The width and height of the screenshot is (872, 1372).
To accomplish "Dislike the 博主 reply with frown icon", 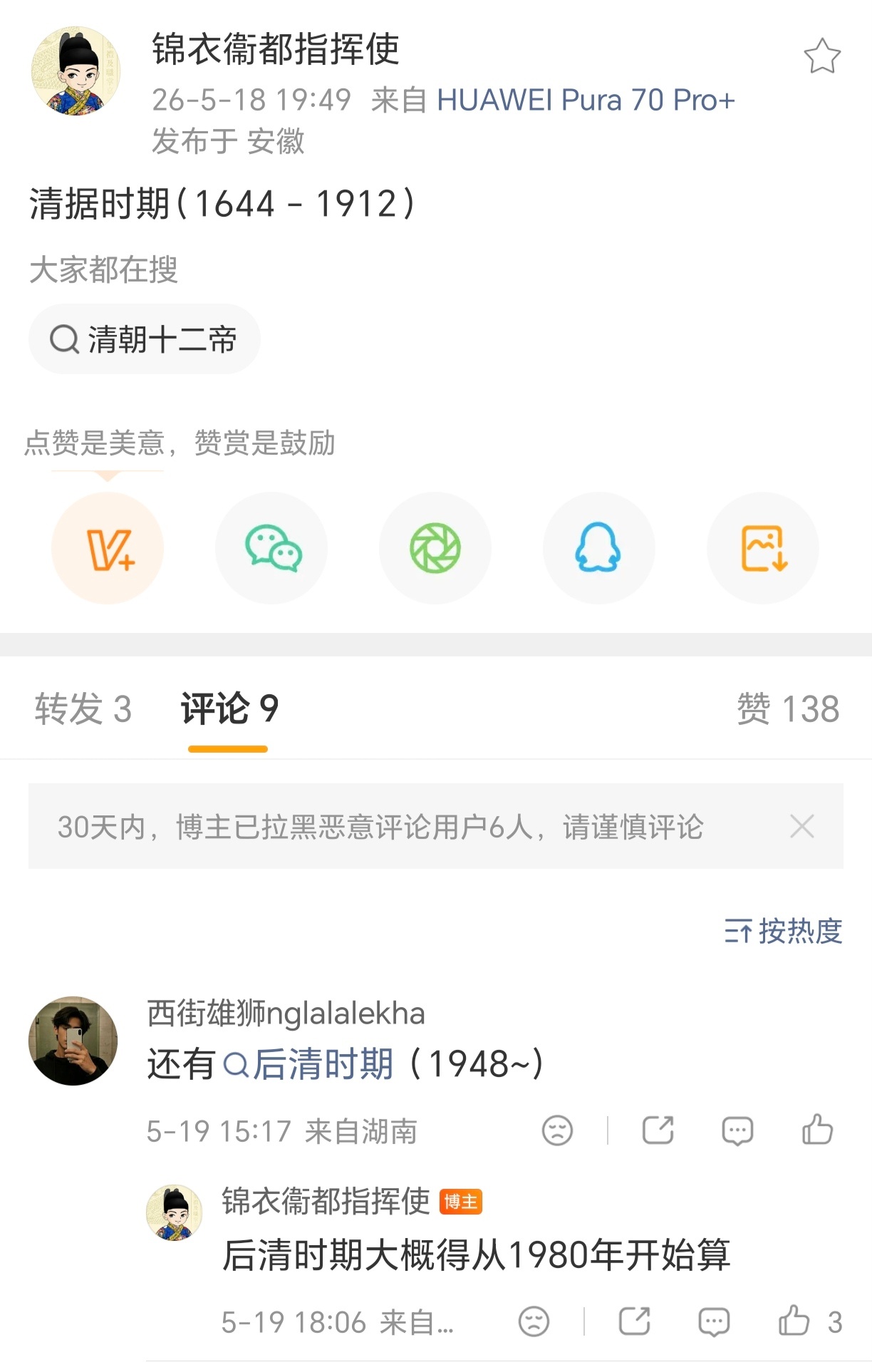I will (x=534, y=1321).
